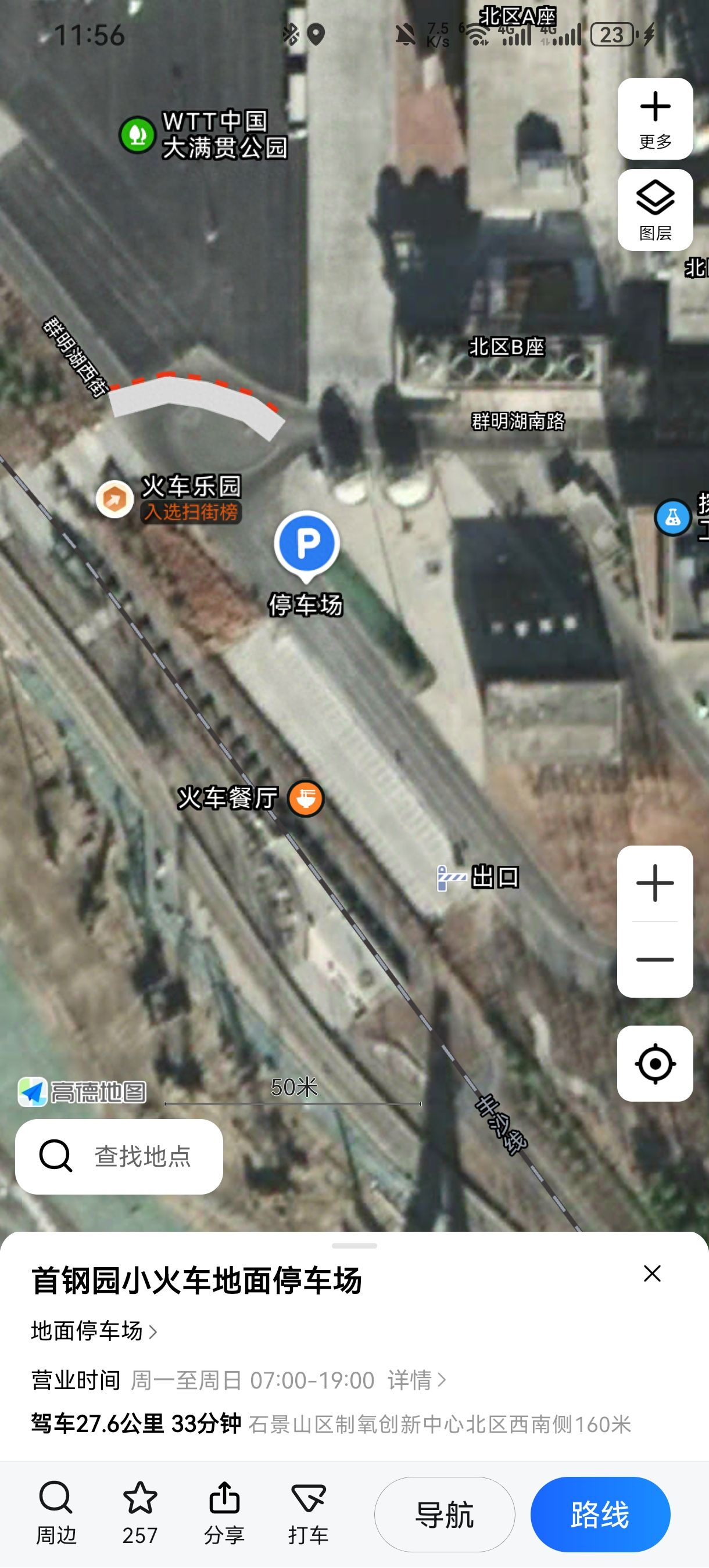Favorite this parking lot via the star

click(140, 1514)
